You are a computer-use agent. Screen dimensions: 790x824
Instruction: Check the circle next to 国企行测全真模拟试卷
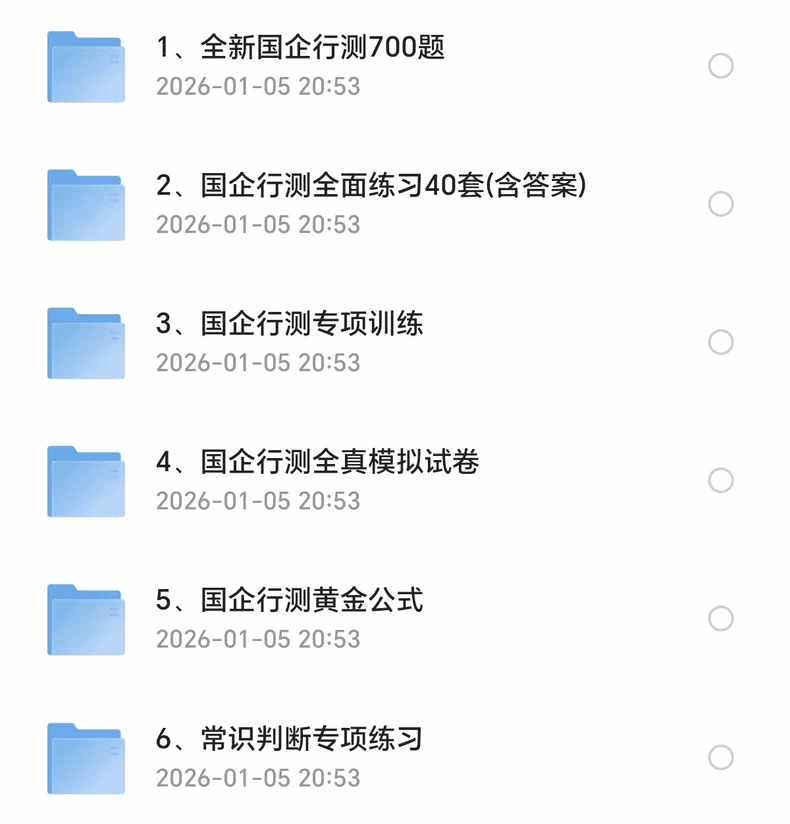(x=720, y=481)
